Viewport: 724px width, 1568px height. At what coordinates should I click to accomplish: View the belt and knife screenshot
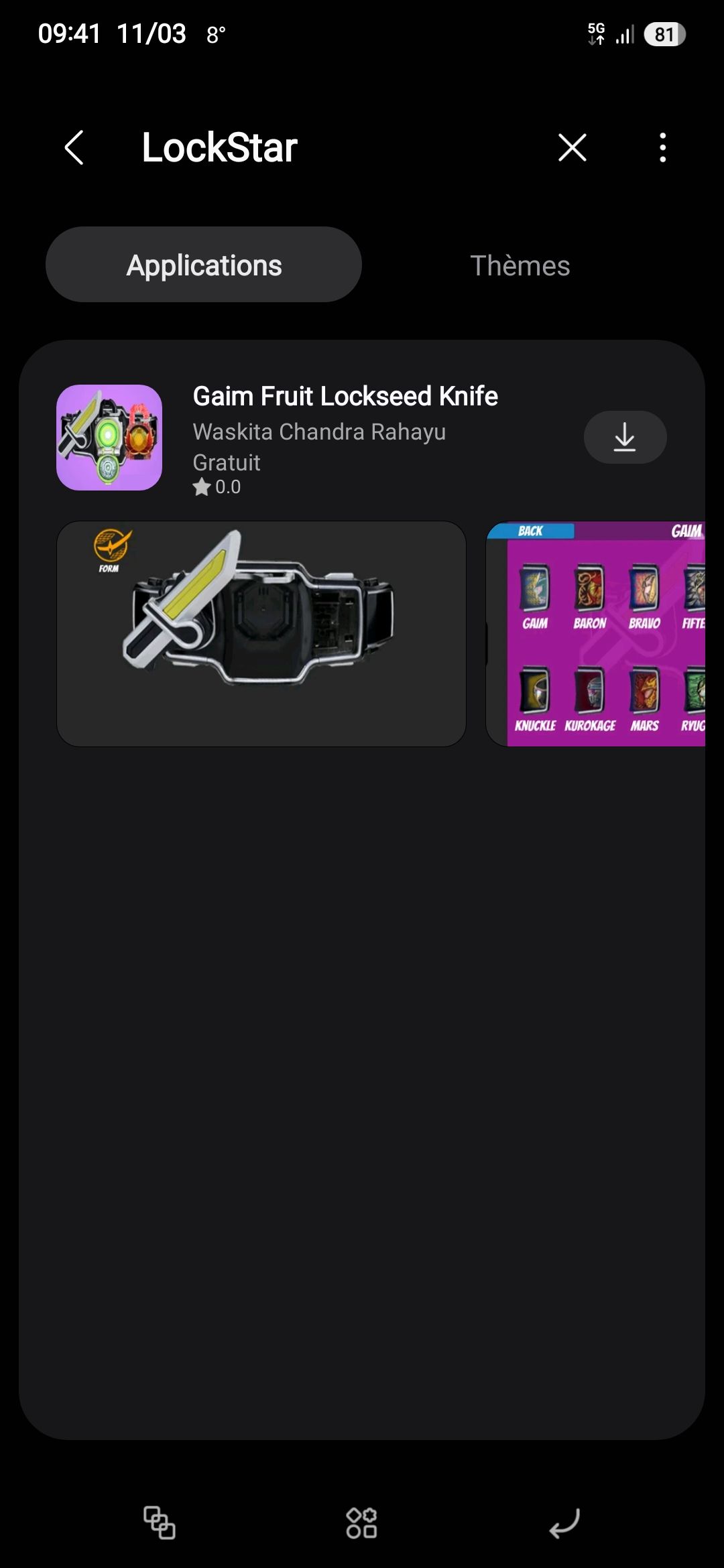click(x=261, y=633)
